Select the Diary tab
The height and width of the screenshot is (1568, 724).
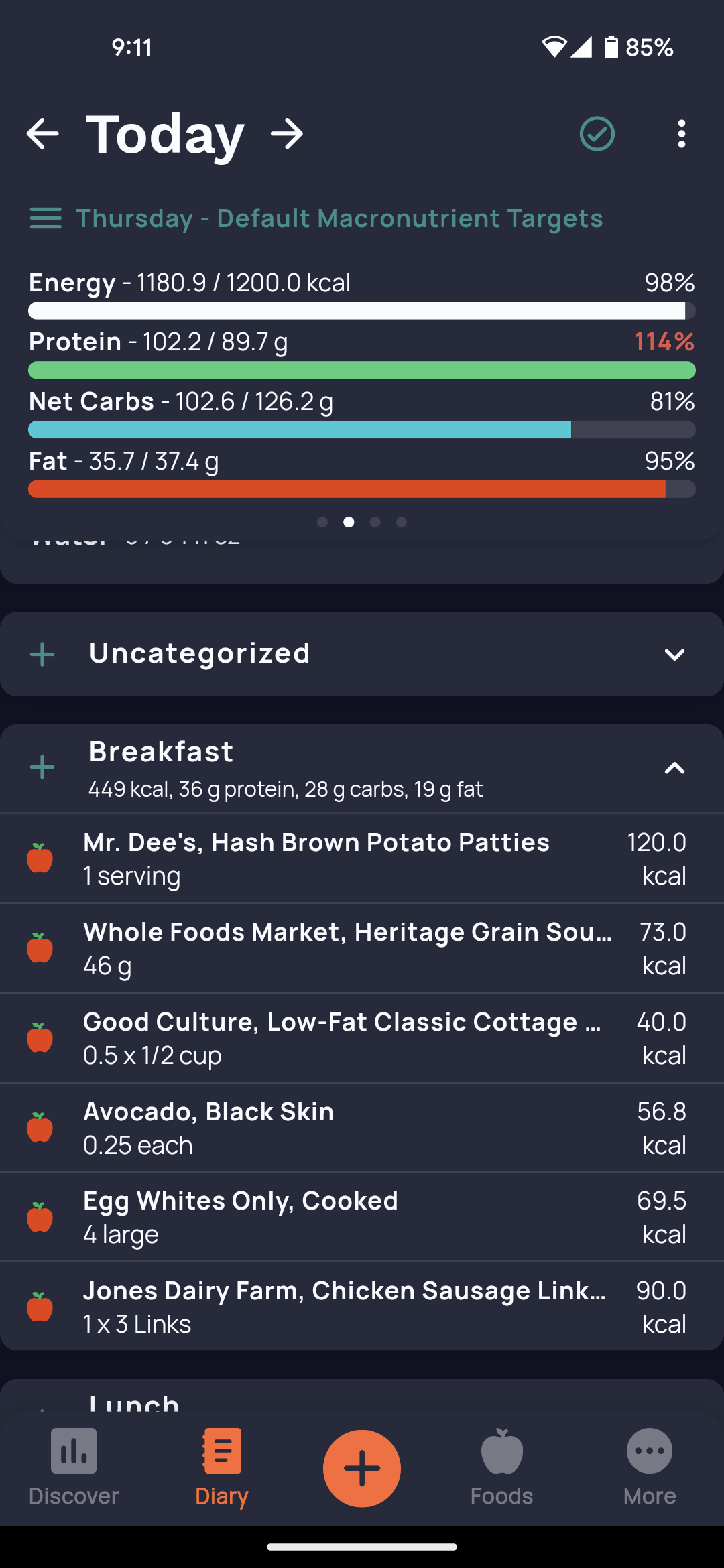coord(222,1467)
